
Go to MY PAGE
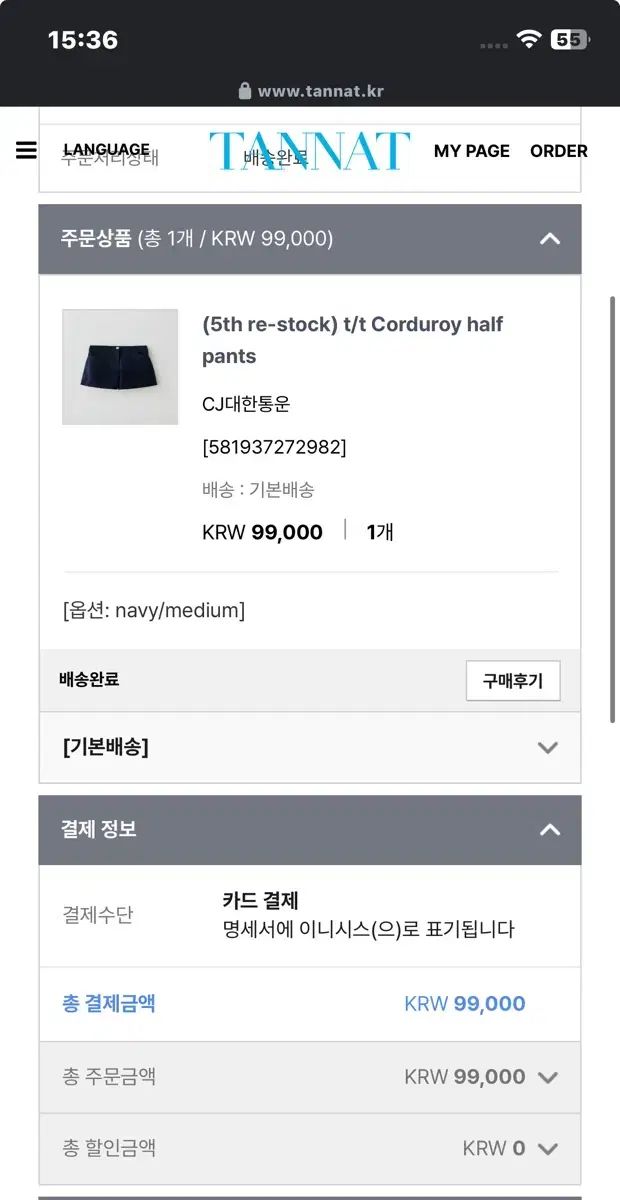471,151
